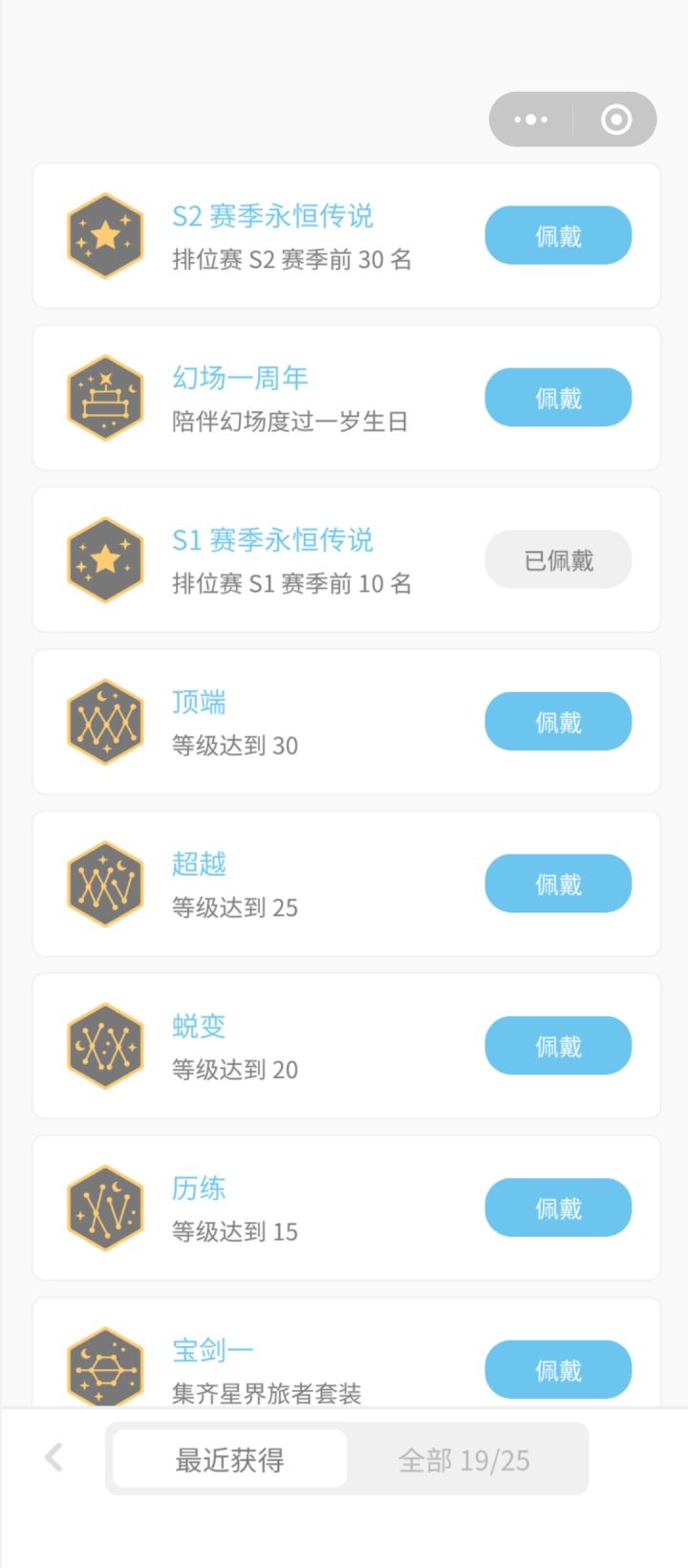Viewport: 688px width, 1568px height.
Task: Open the mini program three-dot menu
Action: 531,120
